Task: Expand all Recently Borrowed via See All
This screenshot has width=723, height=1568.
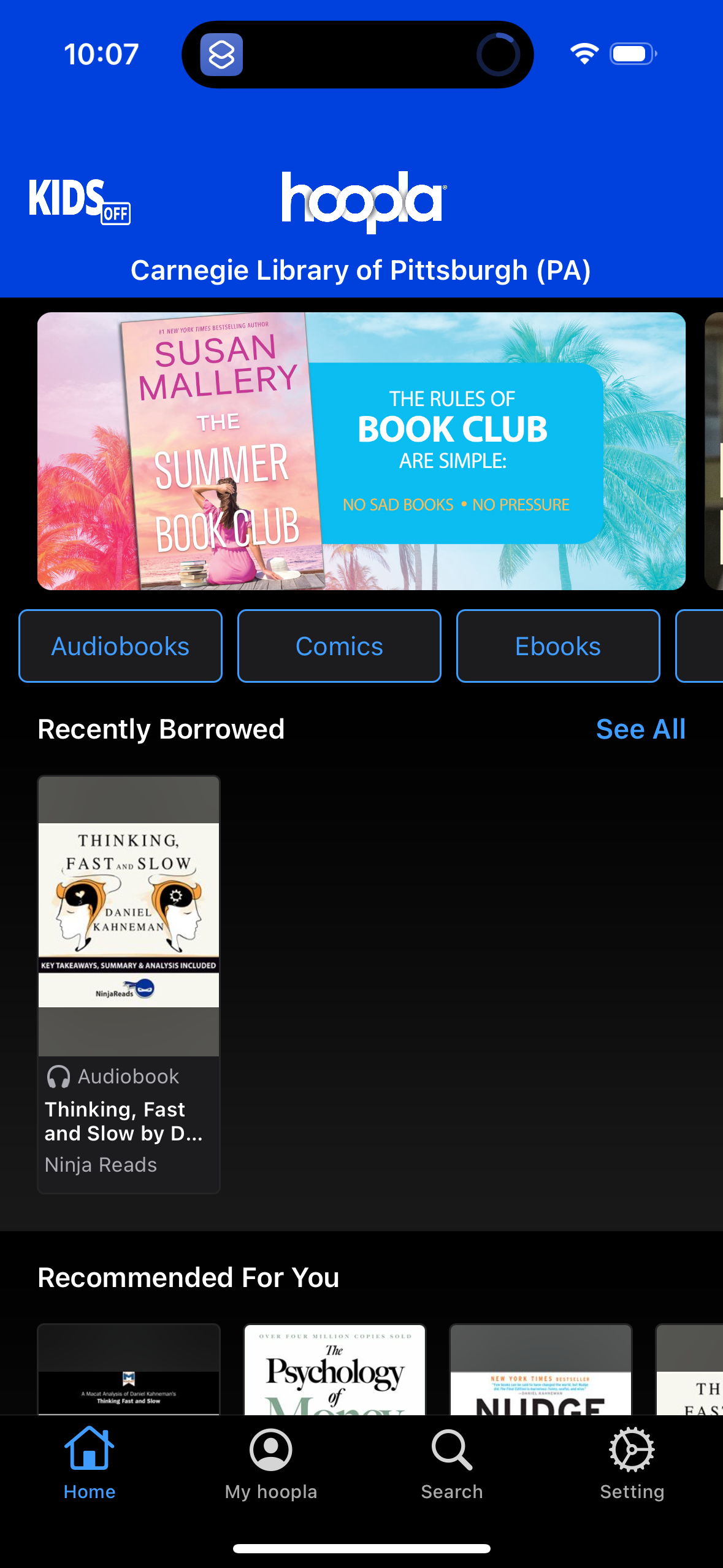Action: [640, 729]
